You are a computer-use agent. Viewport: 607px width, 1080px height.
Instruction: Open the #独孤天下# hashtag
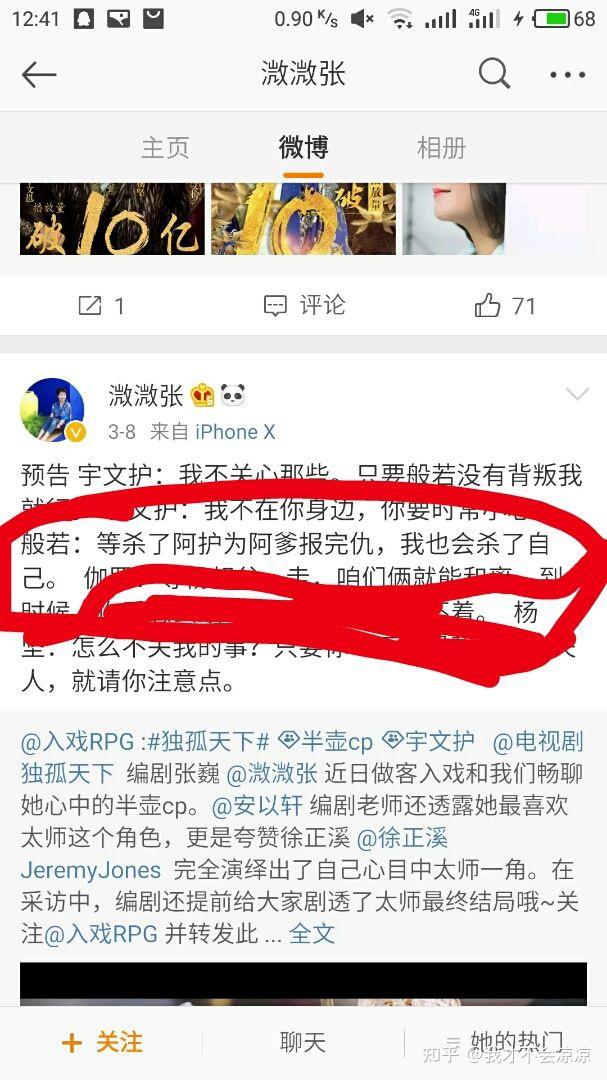208,742
